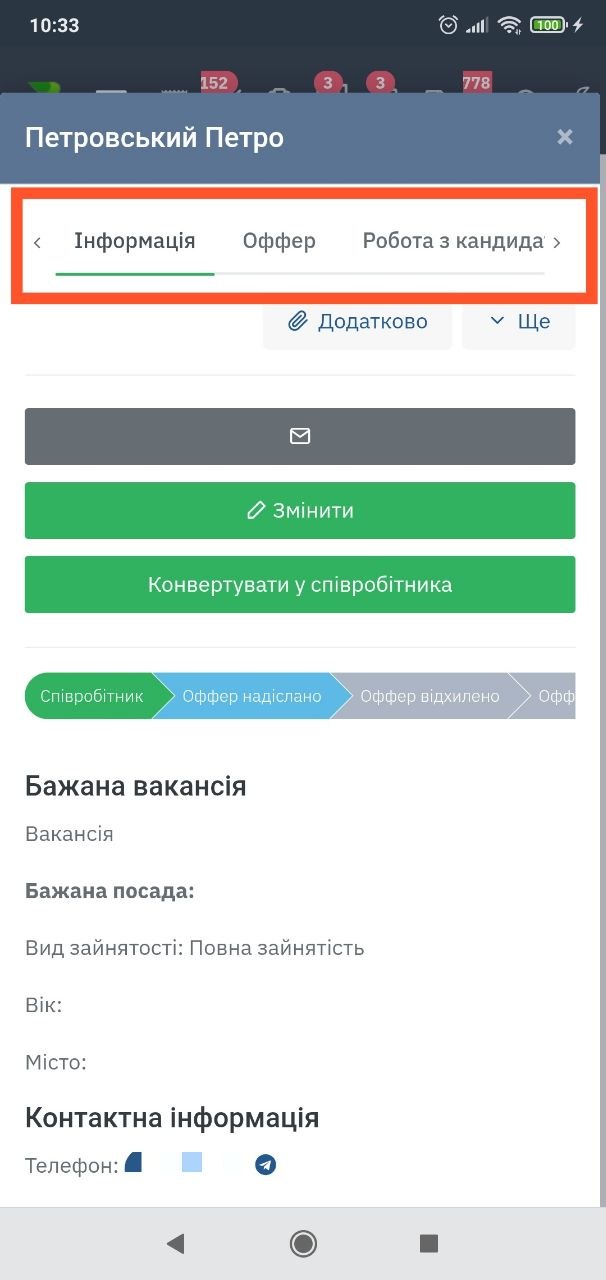Show the next tabs with the right arrow
Image resolution: width=606 pixels, height=1280 pixels.
pyautogui.click(x=557, y=242)
